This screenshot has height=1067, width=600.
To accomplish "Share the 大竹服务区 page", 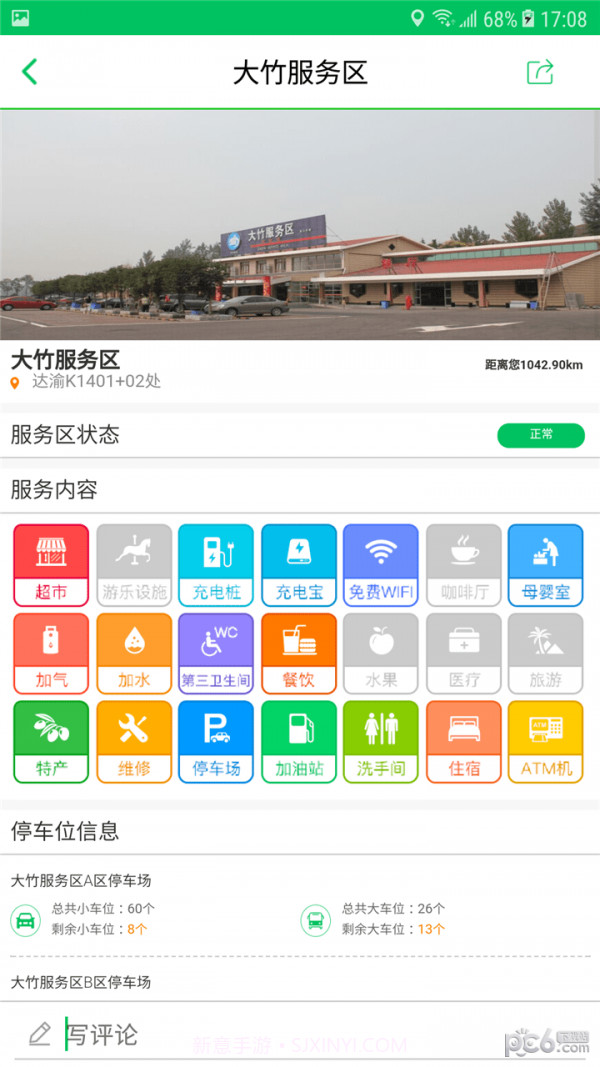I will coord(540,72).
